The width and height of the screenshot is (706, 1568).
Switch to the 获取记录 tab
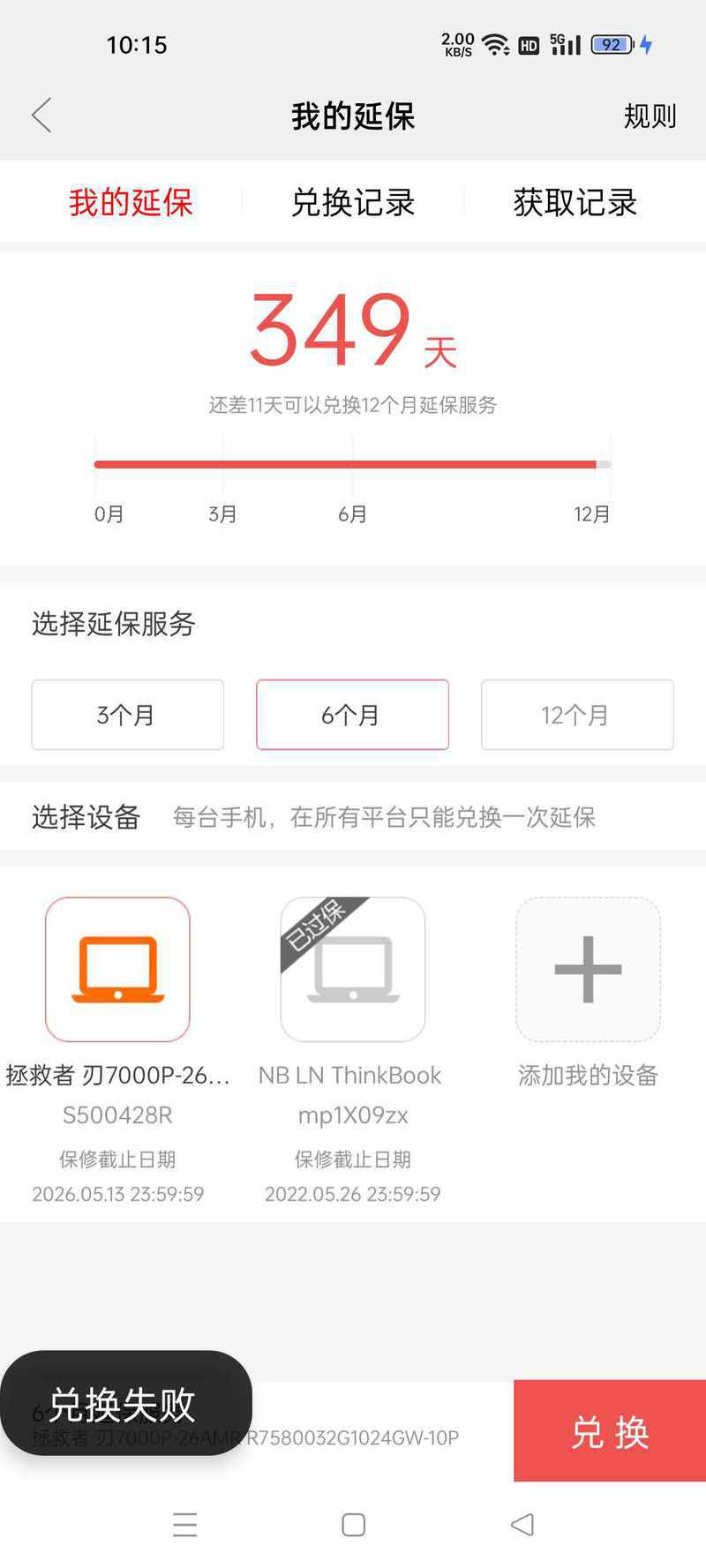coord(575,202)
